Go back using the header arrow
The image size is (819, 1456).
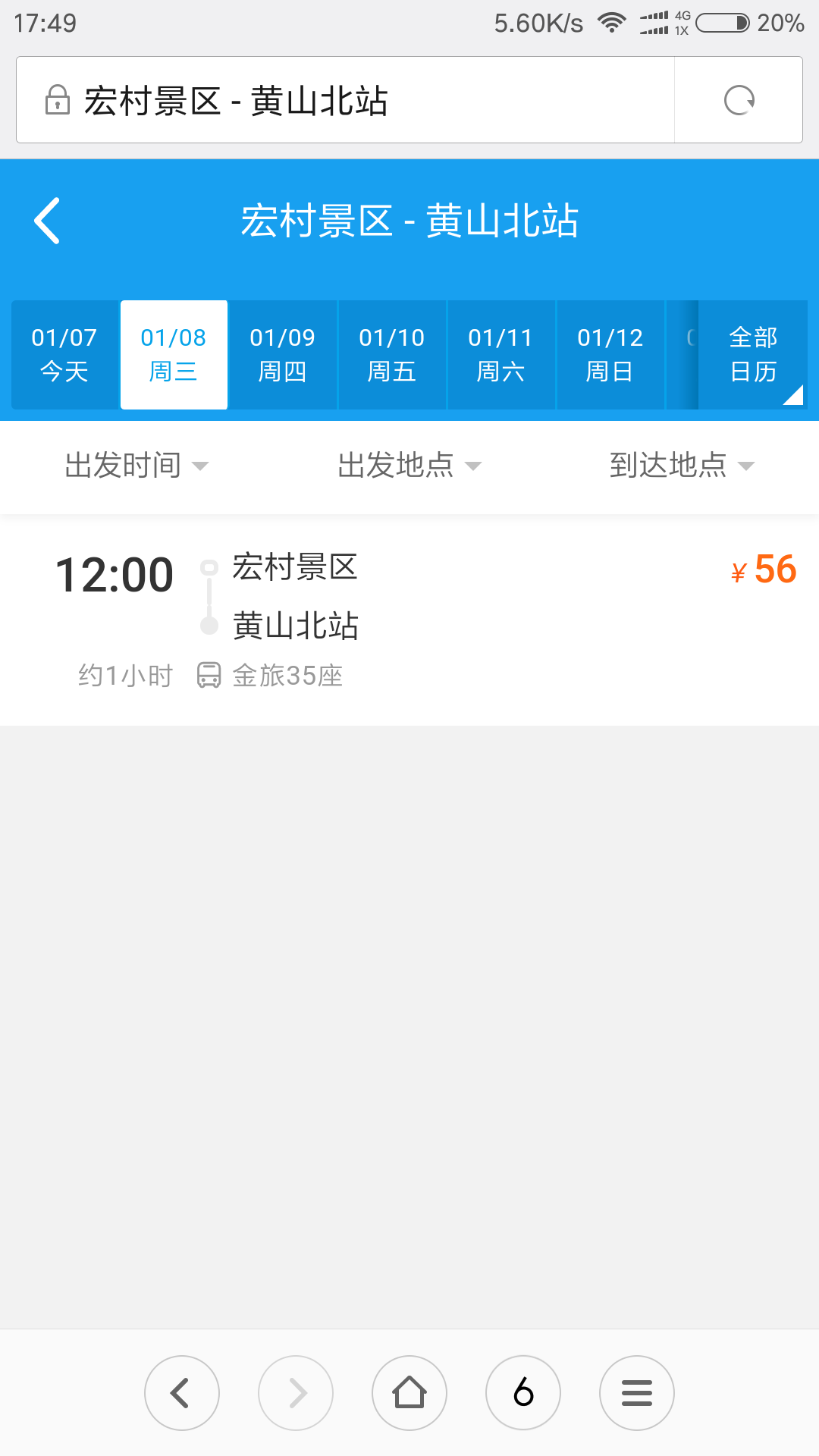pos(47,221)
